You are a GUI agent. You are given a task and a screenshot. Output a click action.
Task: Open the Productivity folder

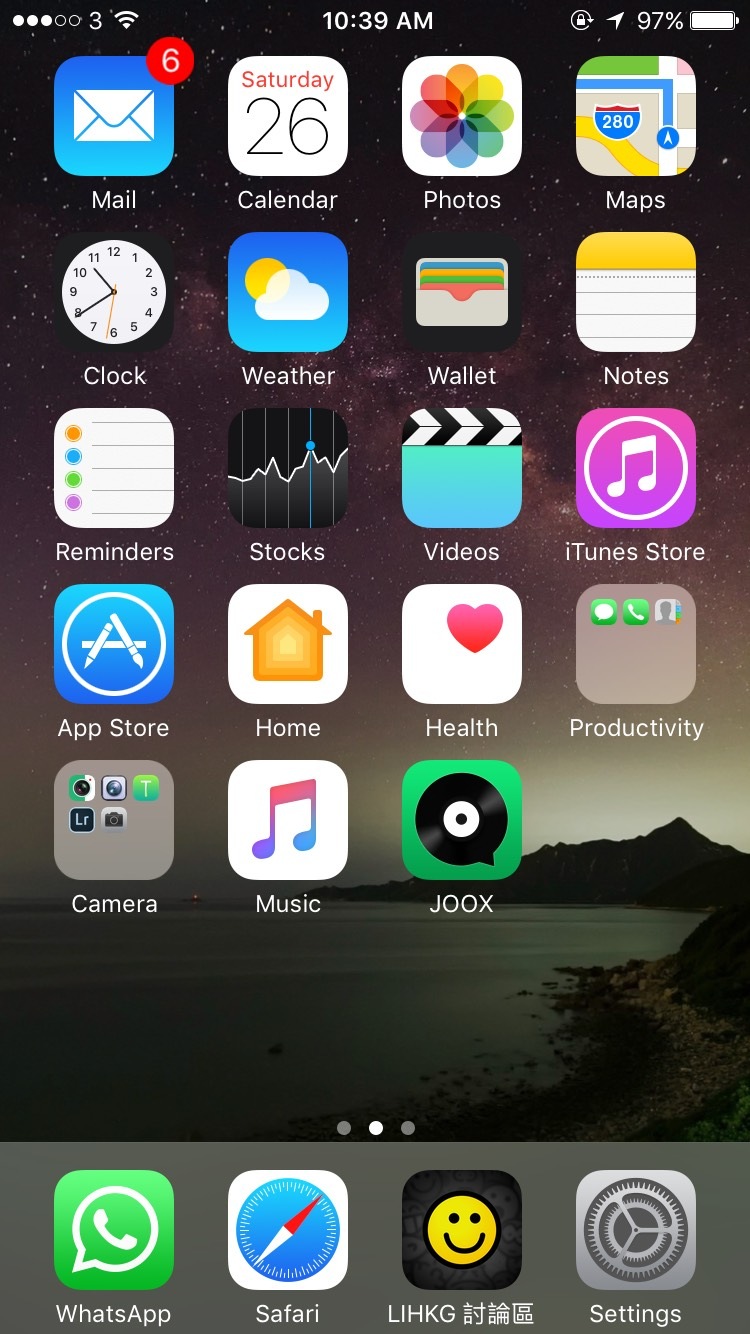[x=635, y=643]
